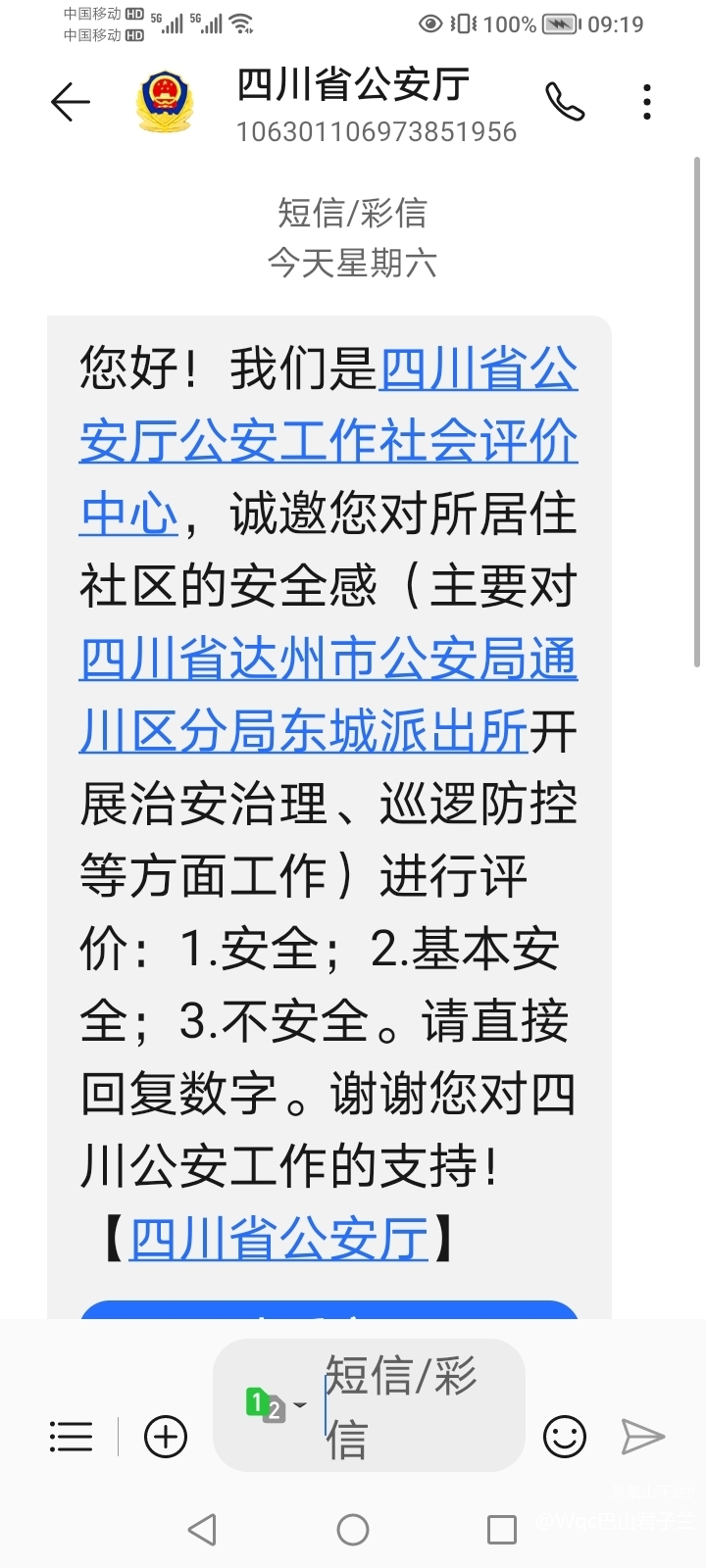Add an attachment with the plus icon

point(166,1437)
